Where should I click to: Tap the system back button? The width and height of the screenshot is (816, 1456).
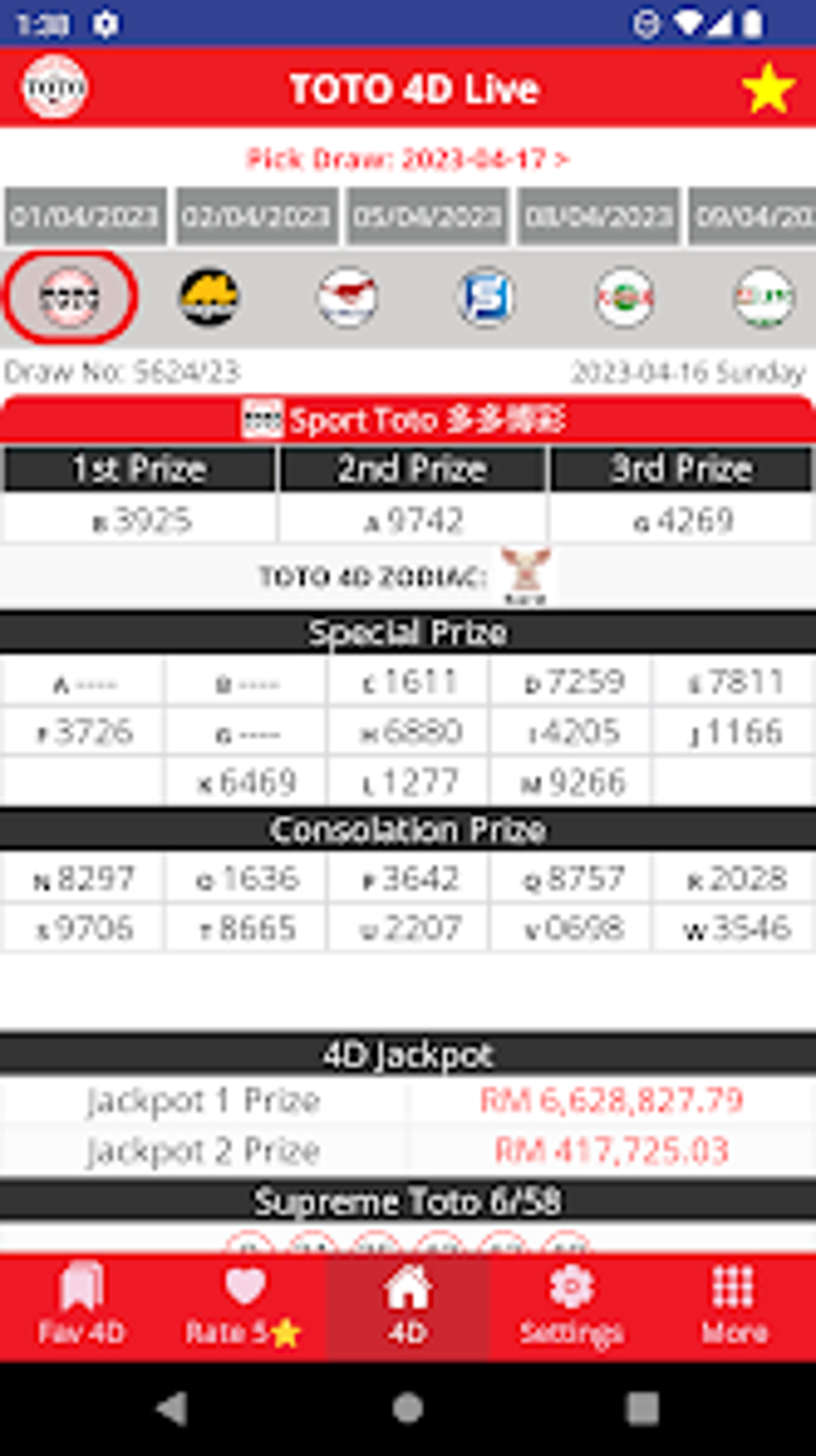pos(171,1408)
